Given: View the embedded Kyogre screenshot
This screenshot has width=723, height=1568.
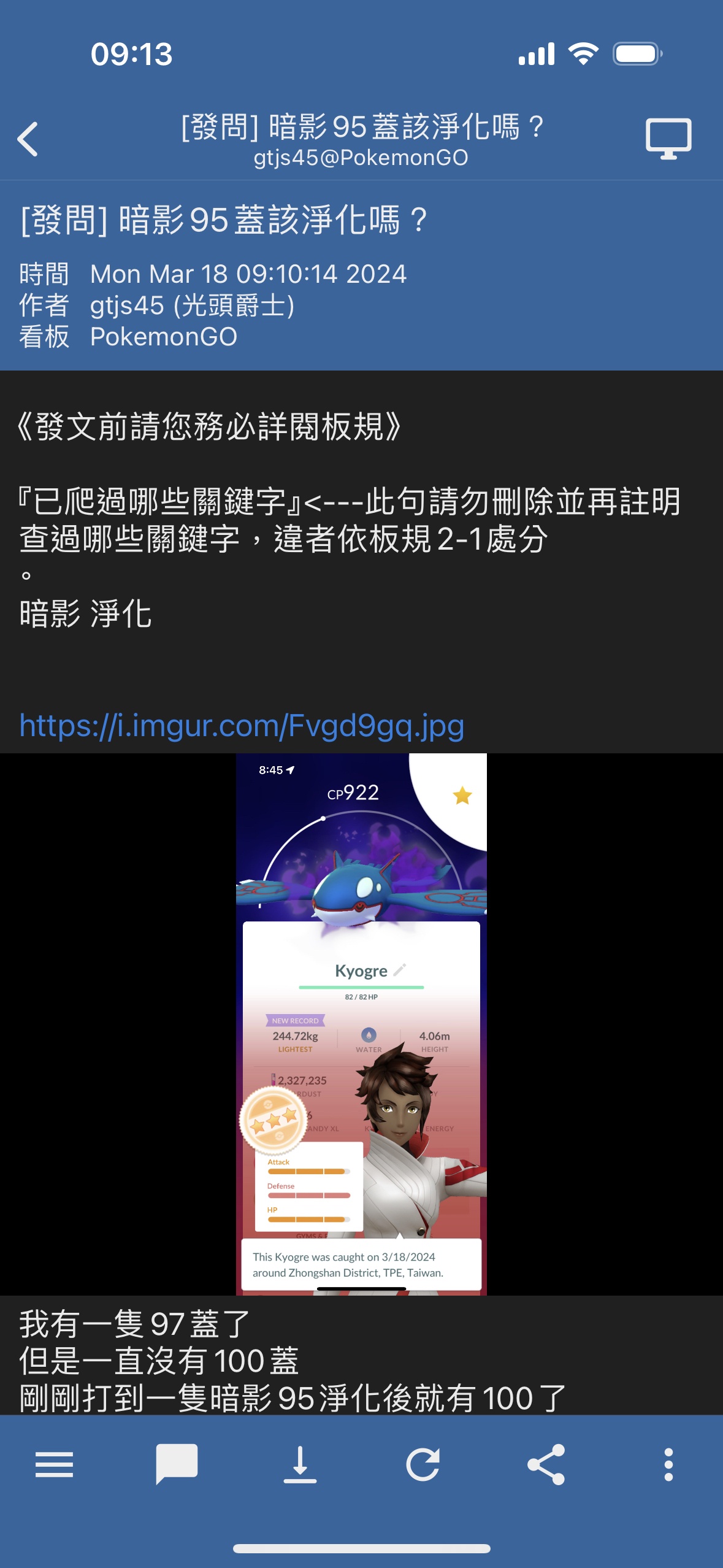Looking at the screenshot, I should (x=361, y=1023).
